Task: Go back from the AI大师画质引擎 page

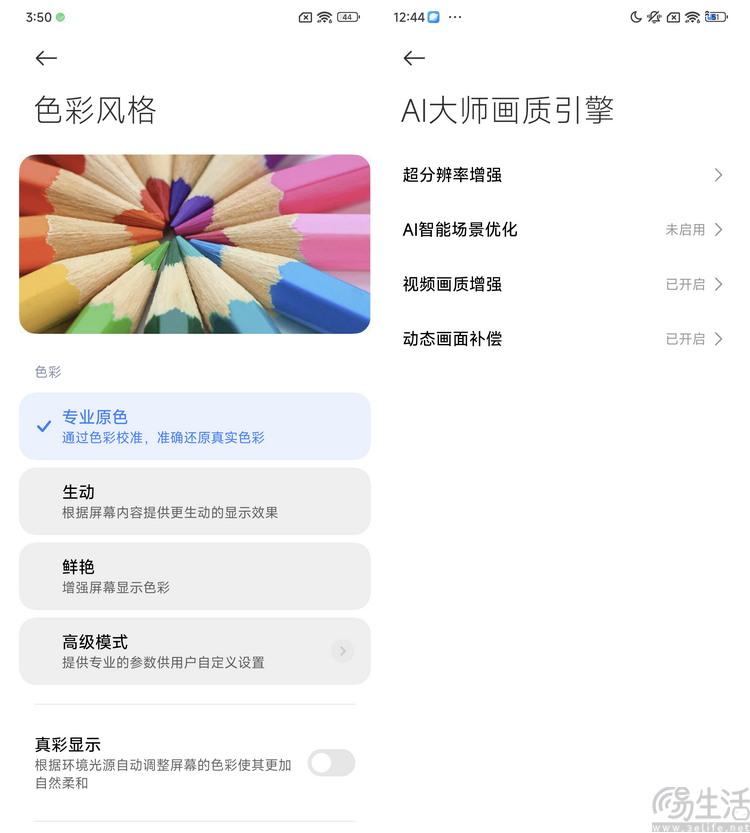Action: tap(414, 58)
